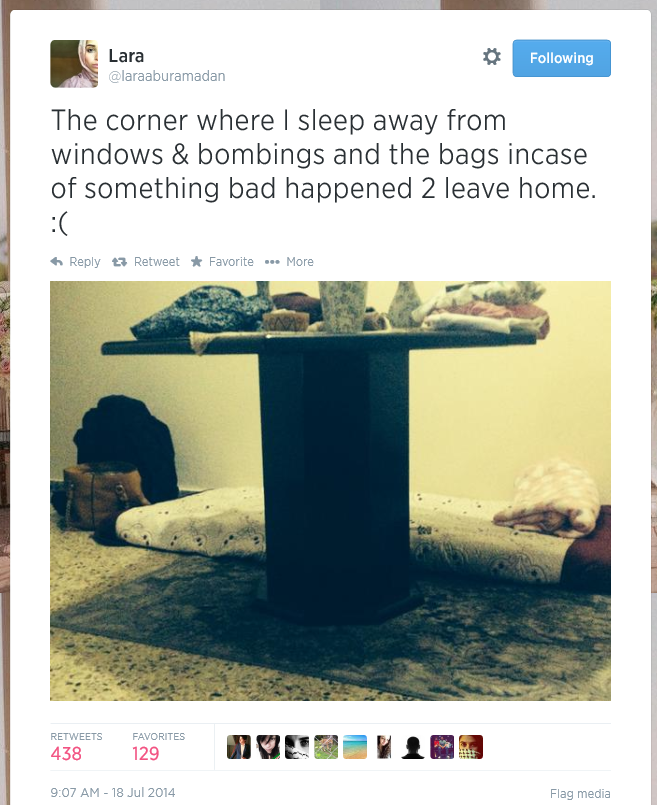
Task: Open the last avatar in the favoriters row
Action: coord(471,747)
